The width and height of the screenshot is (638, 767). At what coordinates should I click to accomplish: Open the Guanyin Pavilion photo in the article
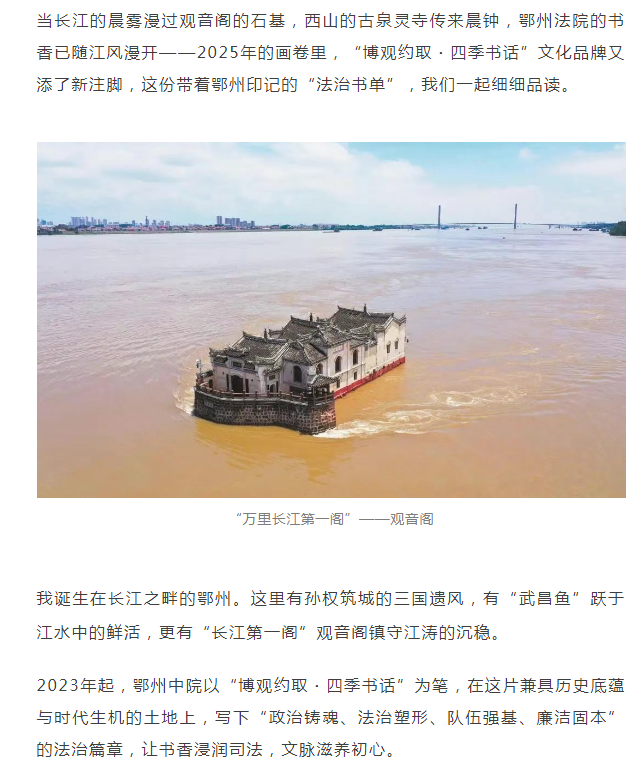point(331,320)
